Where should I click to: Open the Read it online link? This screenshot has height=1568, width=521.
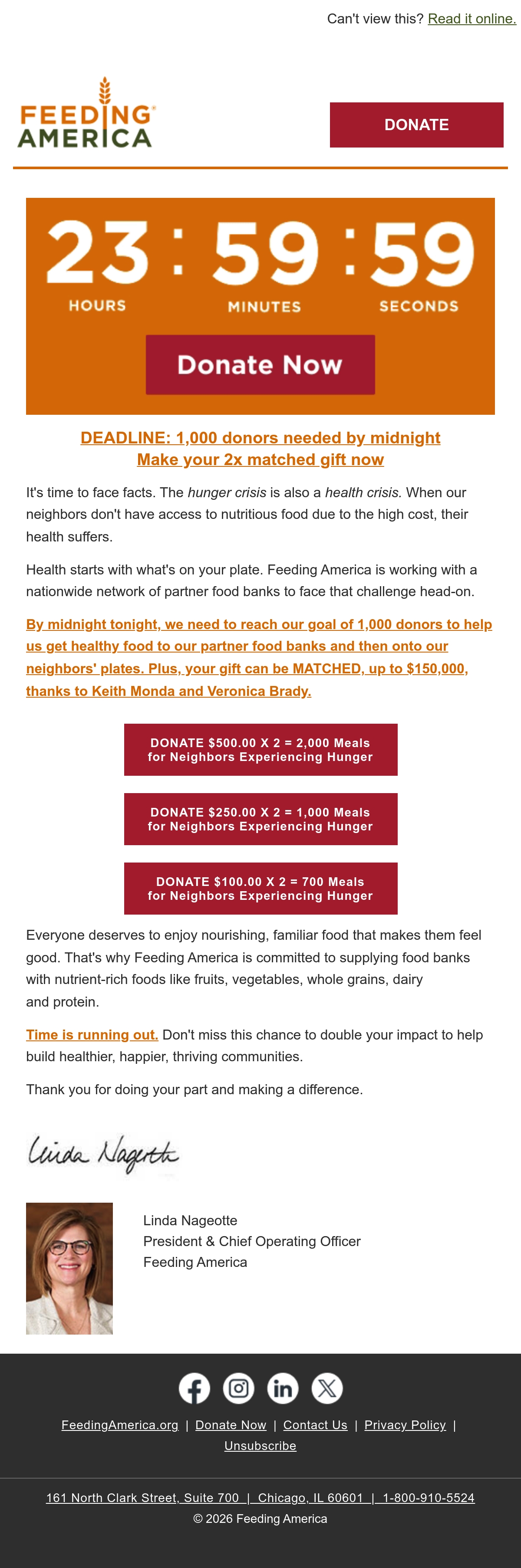click(x=472, y=19)
